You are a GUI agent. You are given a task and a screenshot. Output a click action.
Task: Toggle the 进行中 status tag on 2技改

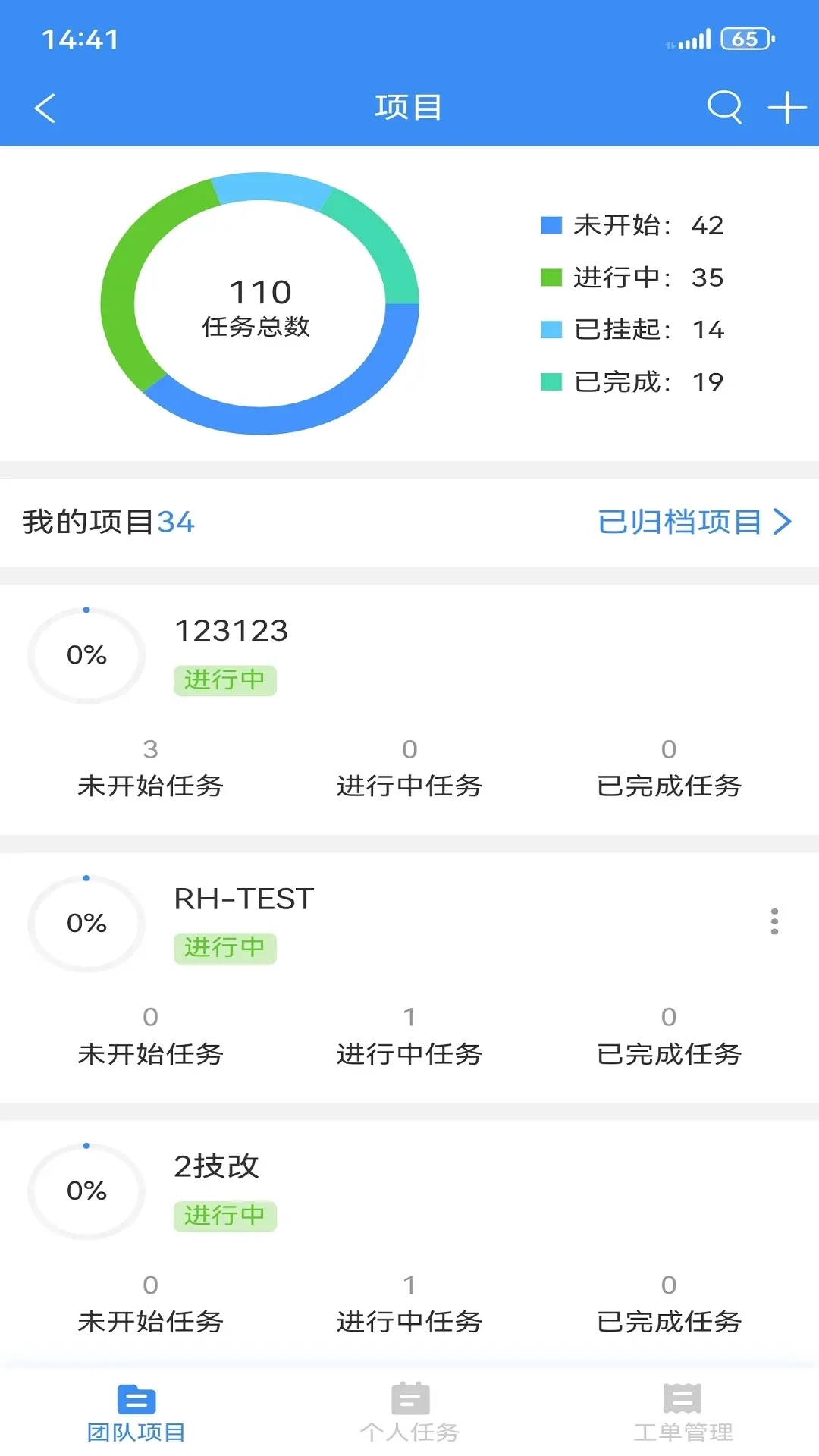(x=225, y=1216)
